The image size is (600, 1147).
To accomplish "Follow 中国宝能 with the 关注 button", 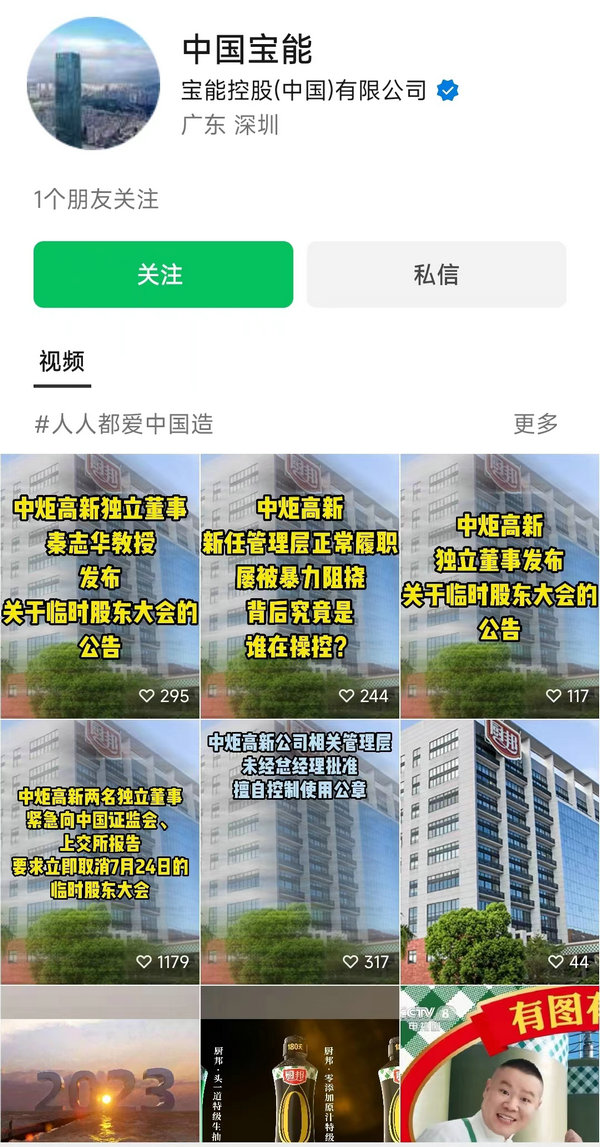I will pyautogui.click(x=163, y=274).
